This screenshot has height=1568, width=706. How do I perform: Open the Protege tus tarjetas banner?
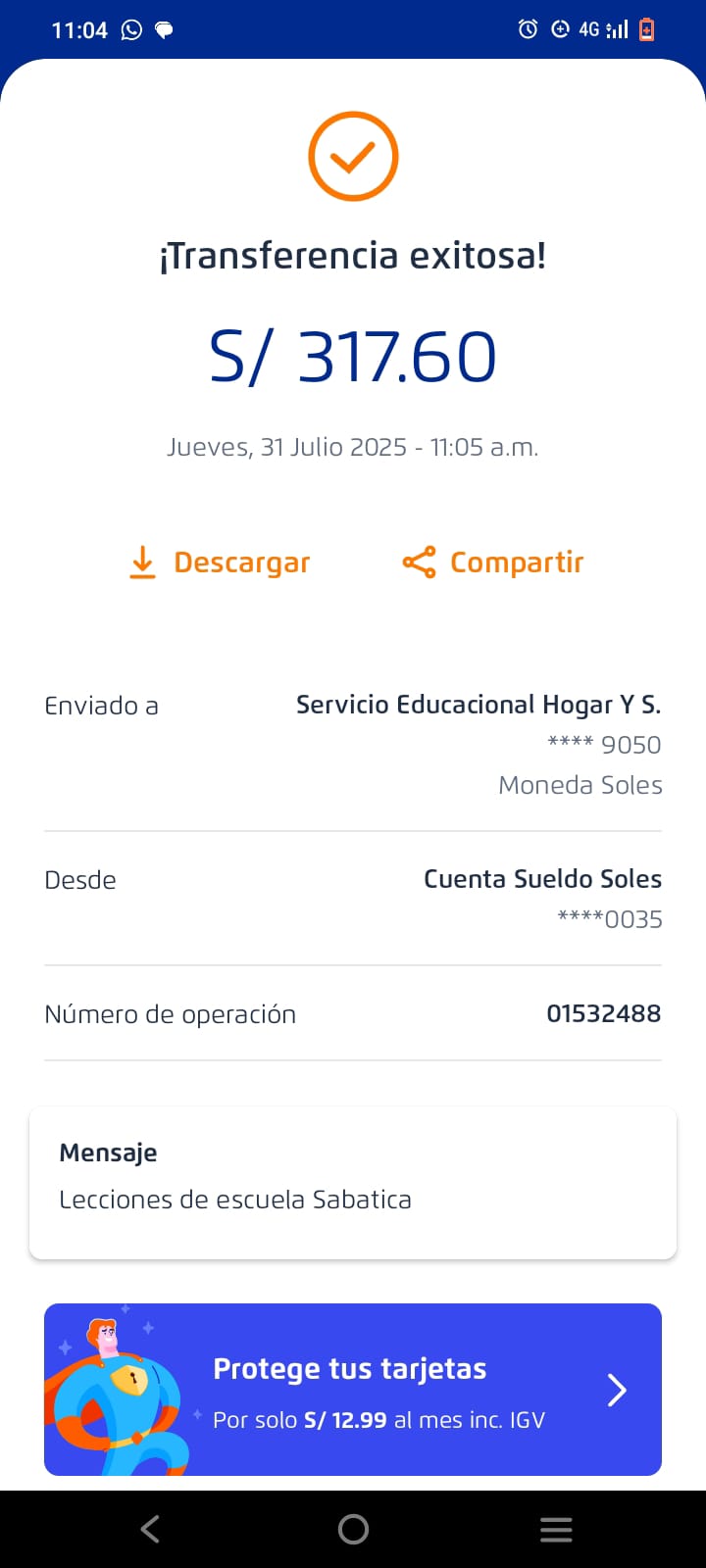tap(353, 1389)
